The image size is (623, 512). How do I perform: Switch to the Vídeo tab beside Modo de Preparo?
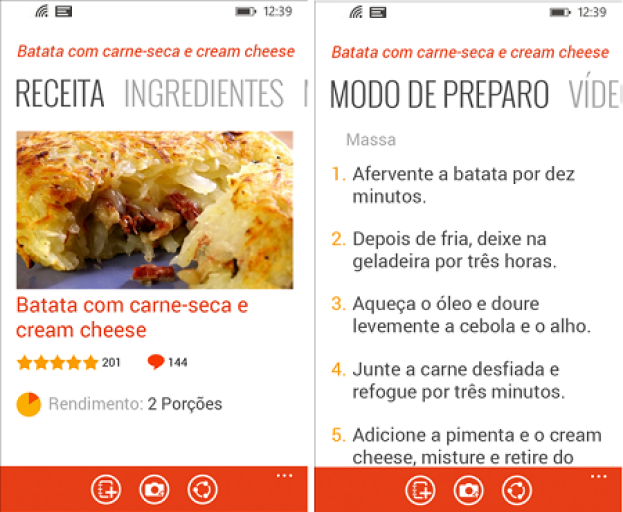tap(594, 94)
